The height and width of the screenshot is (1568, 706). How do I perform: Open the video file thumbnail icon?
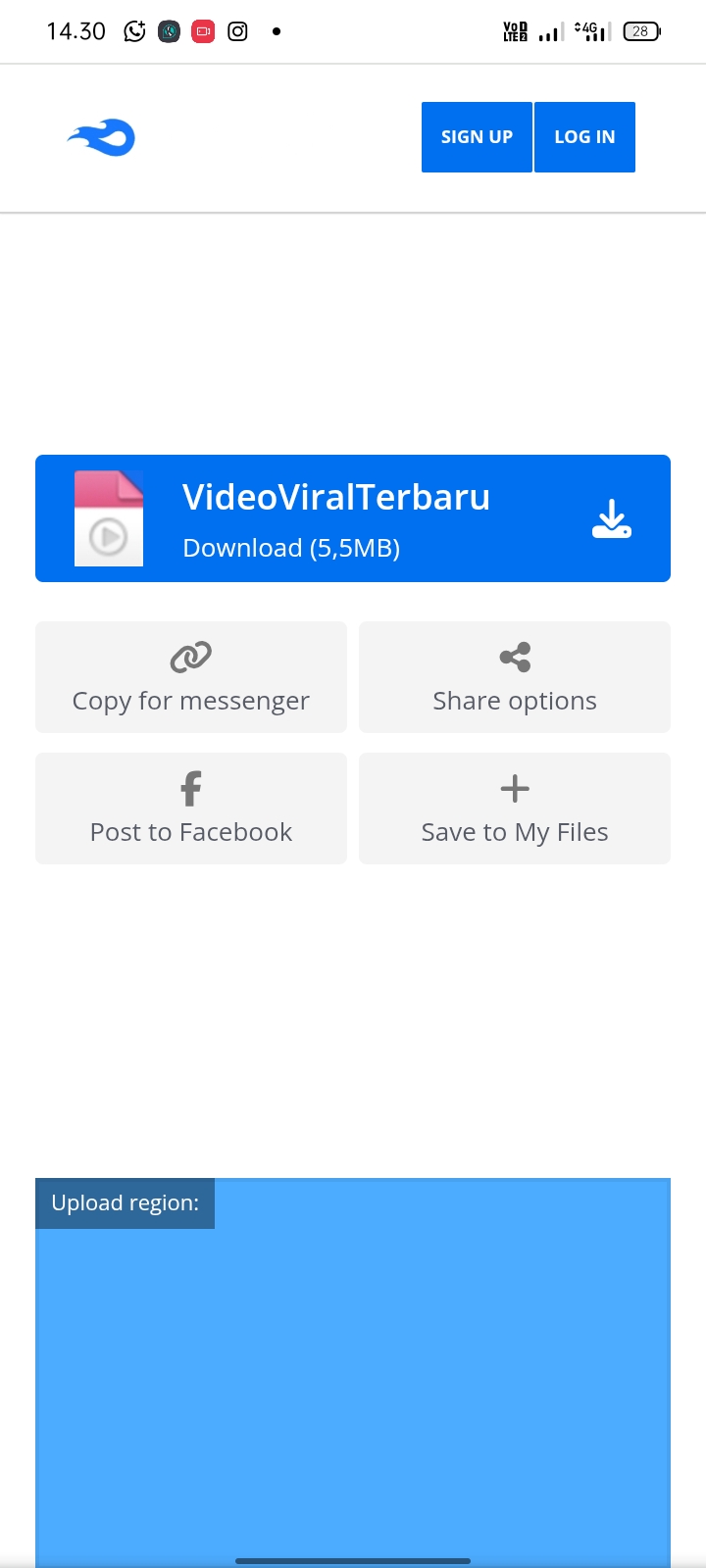108,517
